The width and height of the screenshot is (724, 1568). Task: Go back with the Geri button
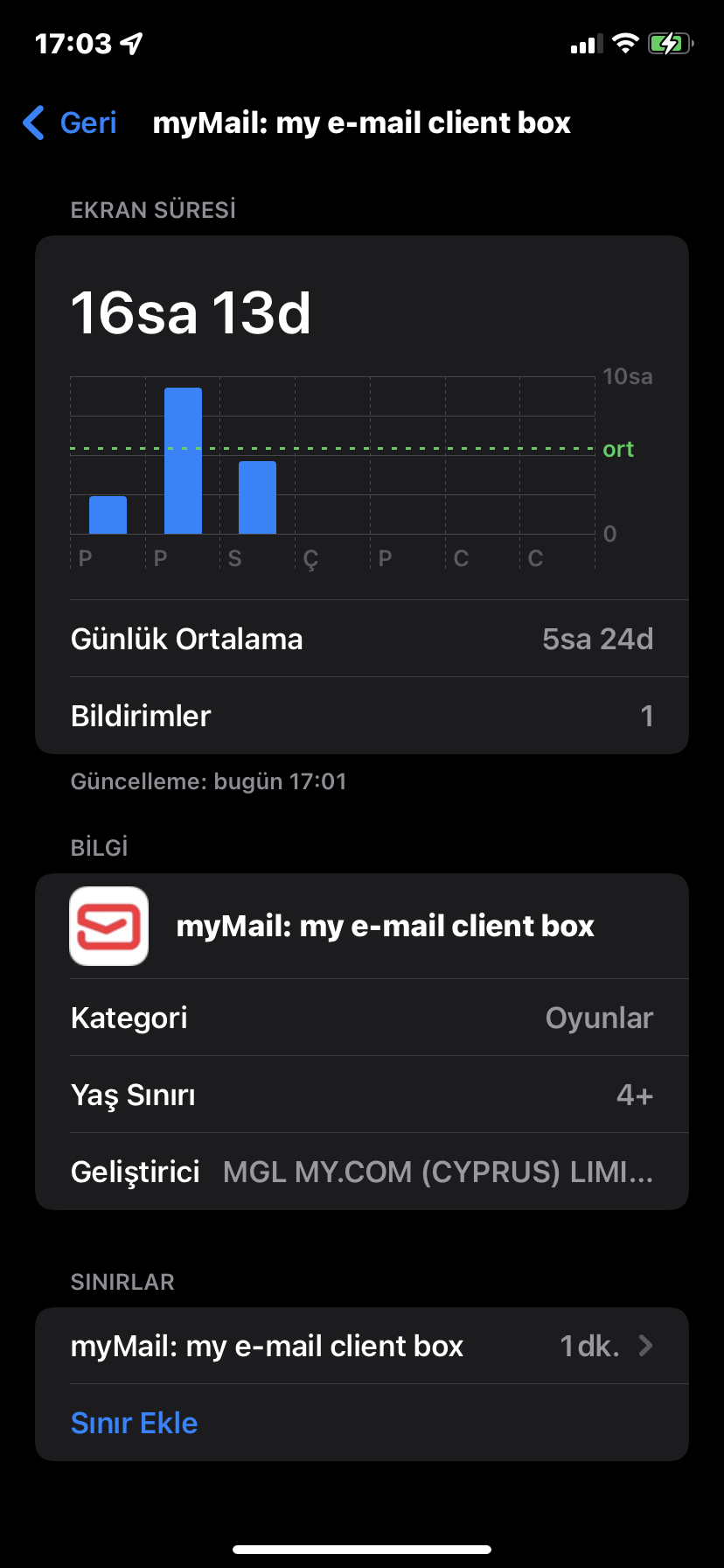click(69, 123)
